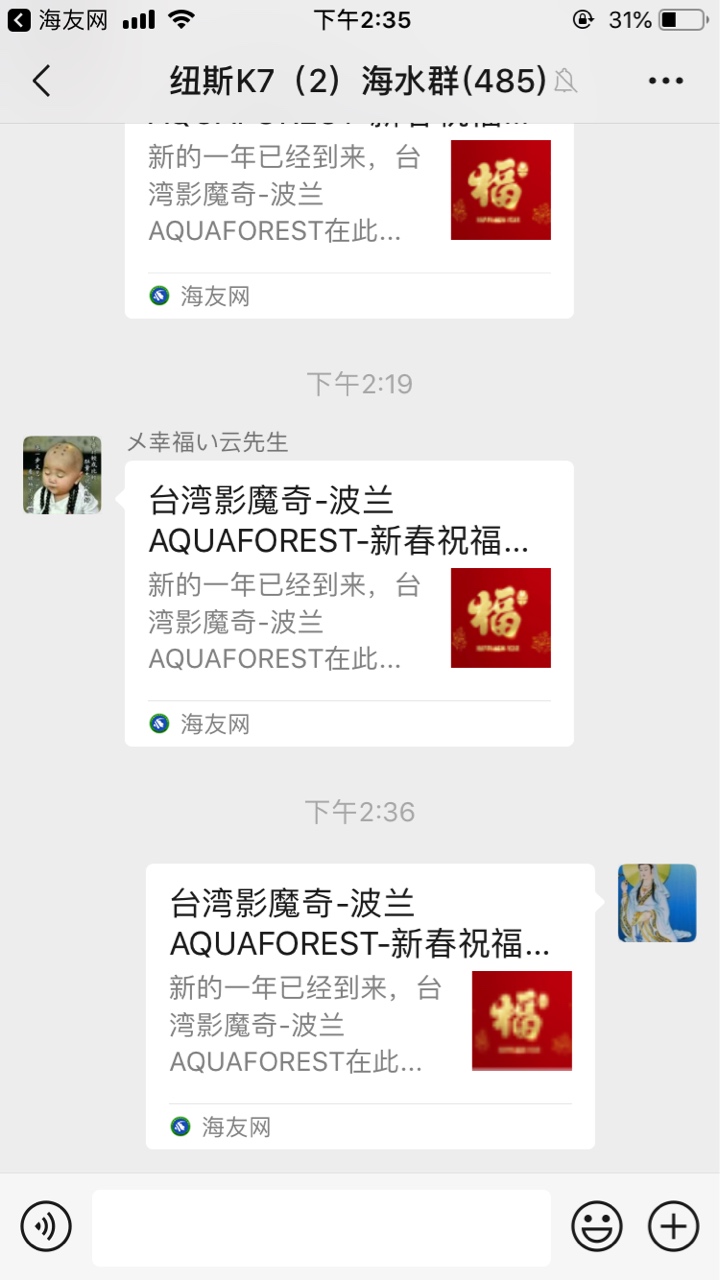The height and width of the screenshot is (1280, 720).
Task: Open the plus attachments menu
Action: 674,1226
